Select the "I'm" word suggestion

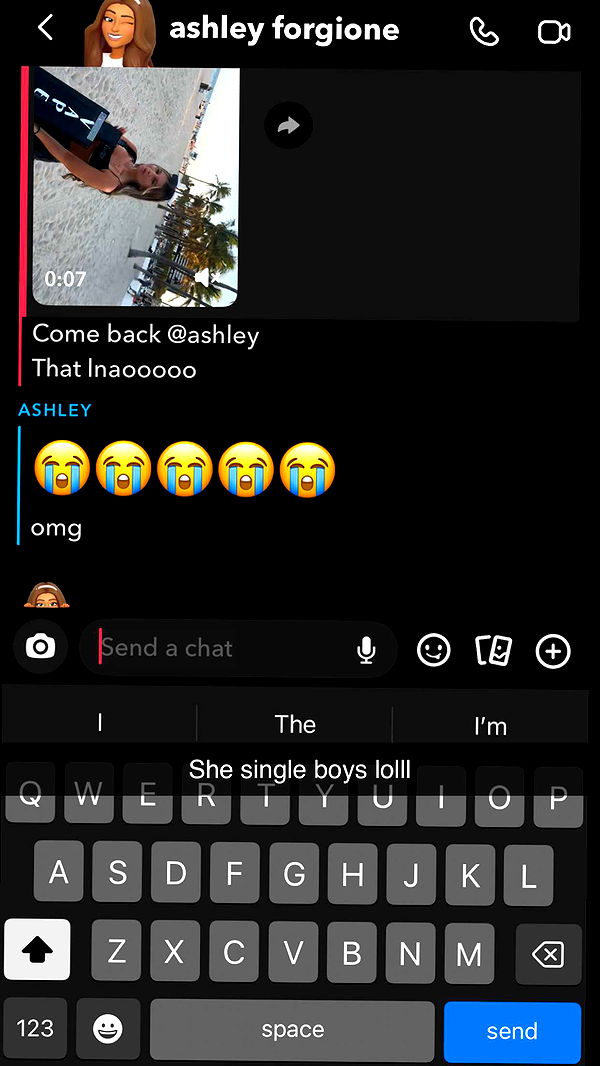(x=490, y=726)
